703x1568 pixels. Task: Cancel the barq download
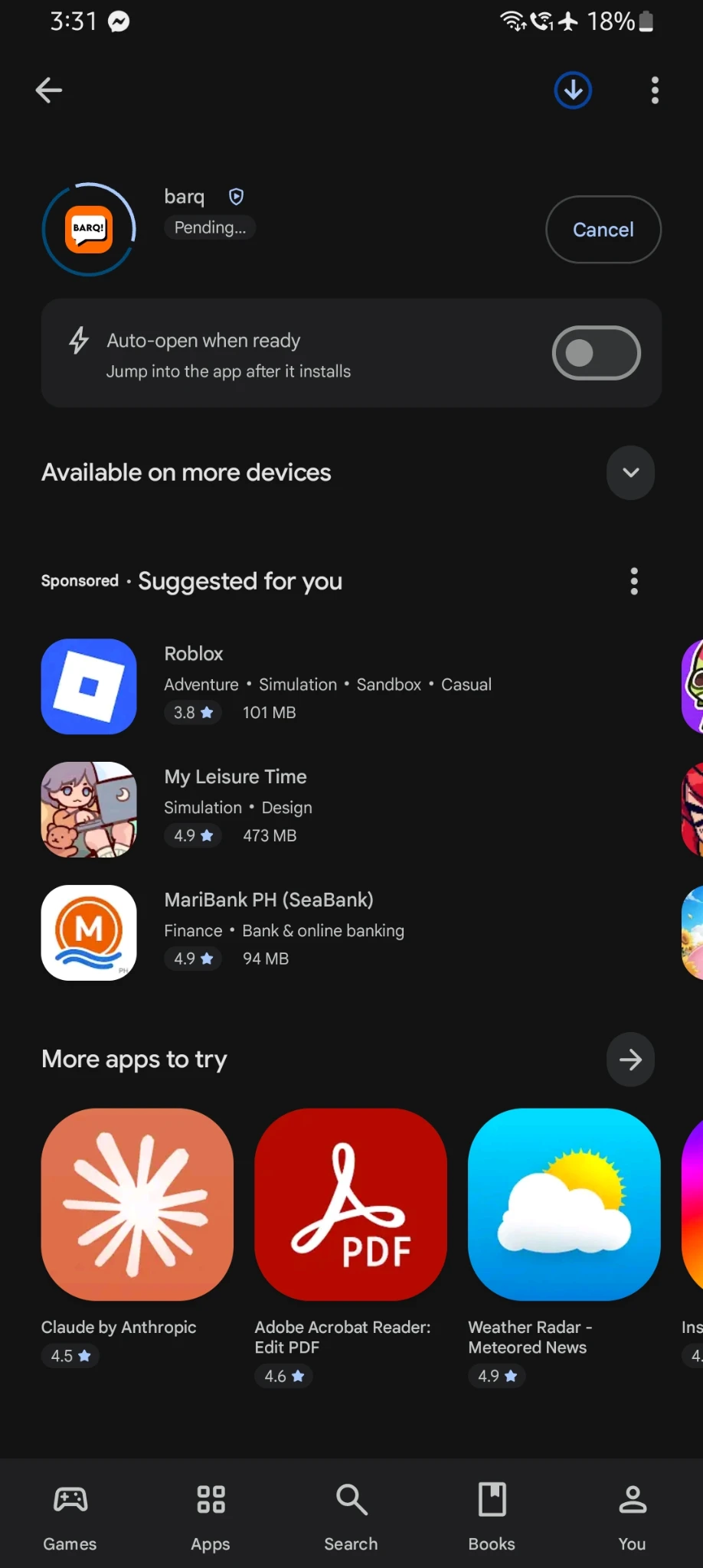click(603, 230)
